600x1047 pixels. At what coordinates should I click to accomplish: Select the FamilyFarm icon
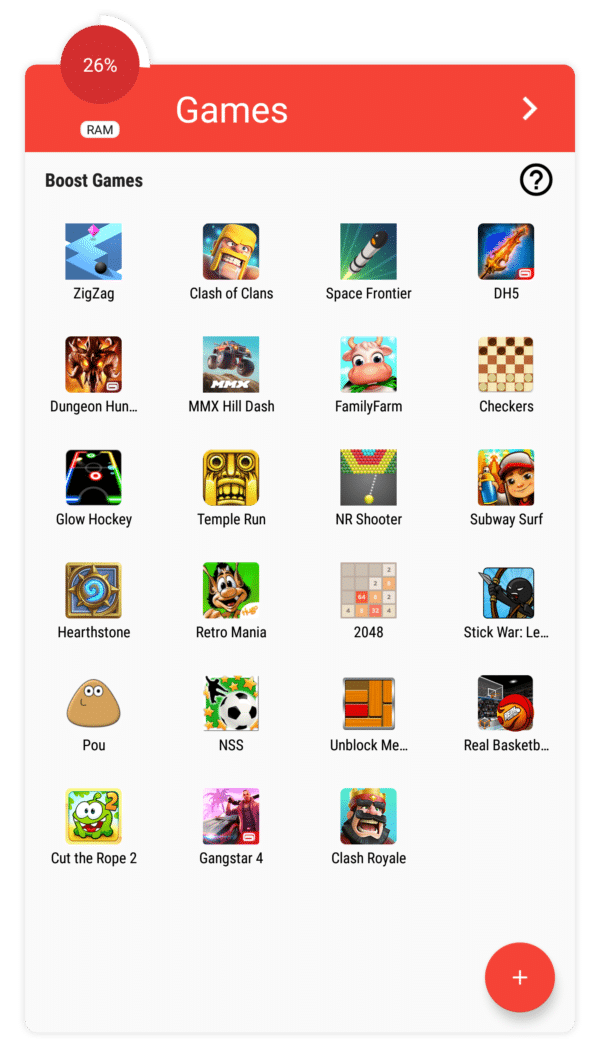368,365
